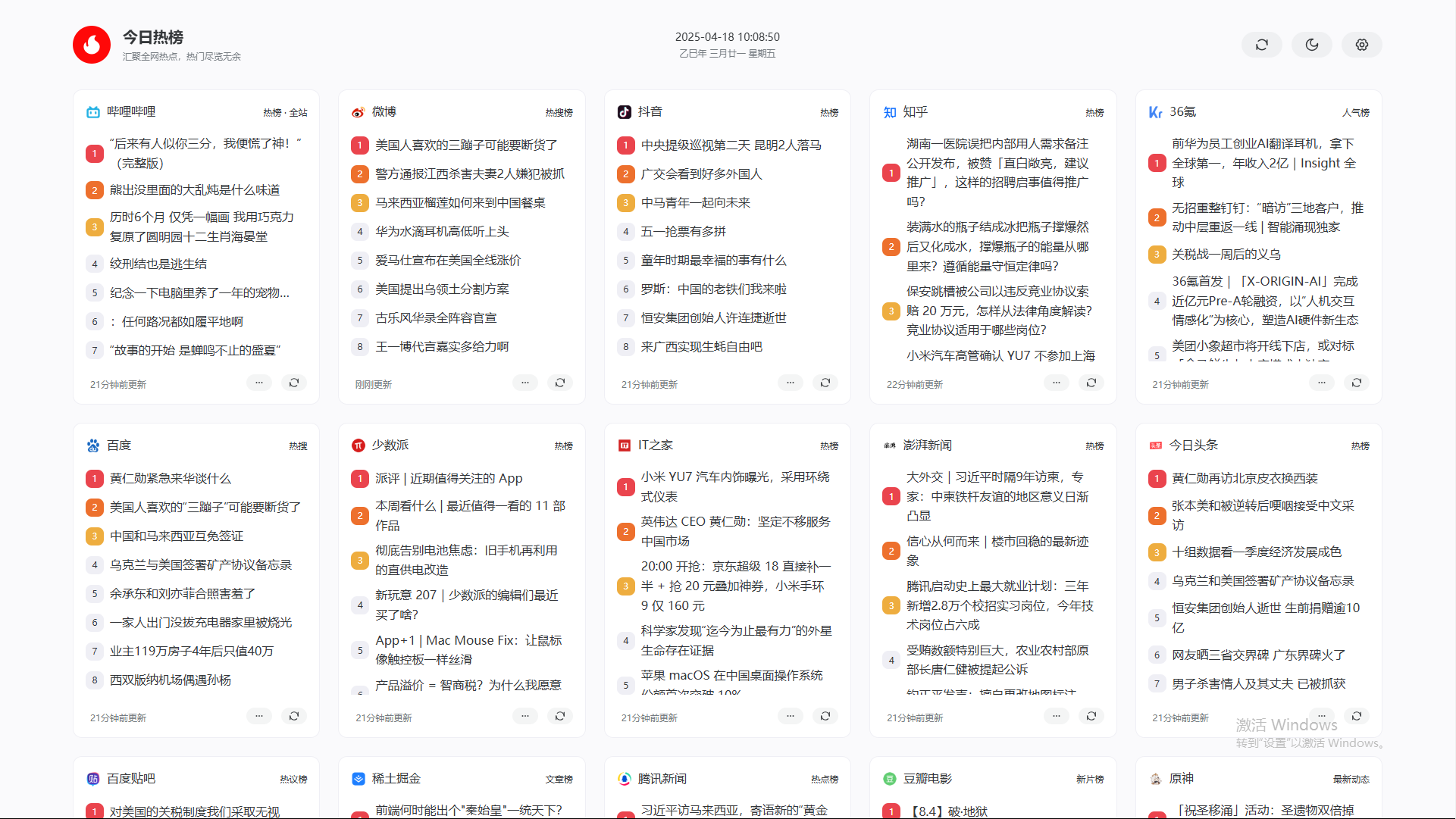Open 今日头条 item 十组数据看一季度经济发展成色

1256,552
